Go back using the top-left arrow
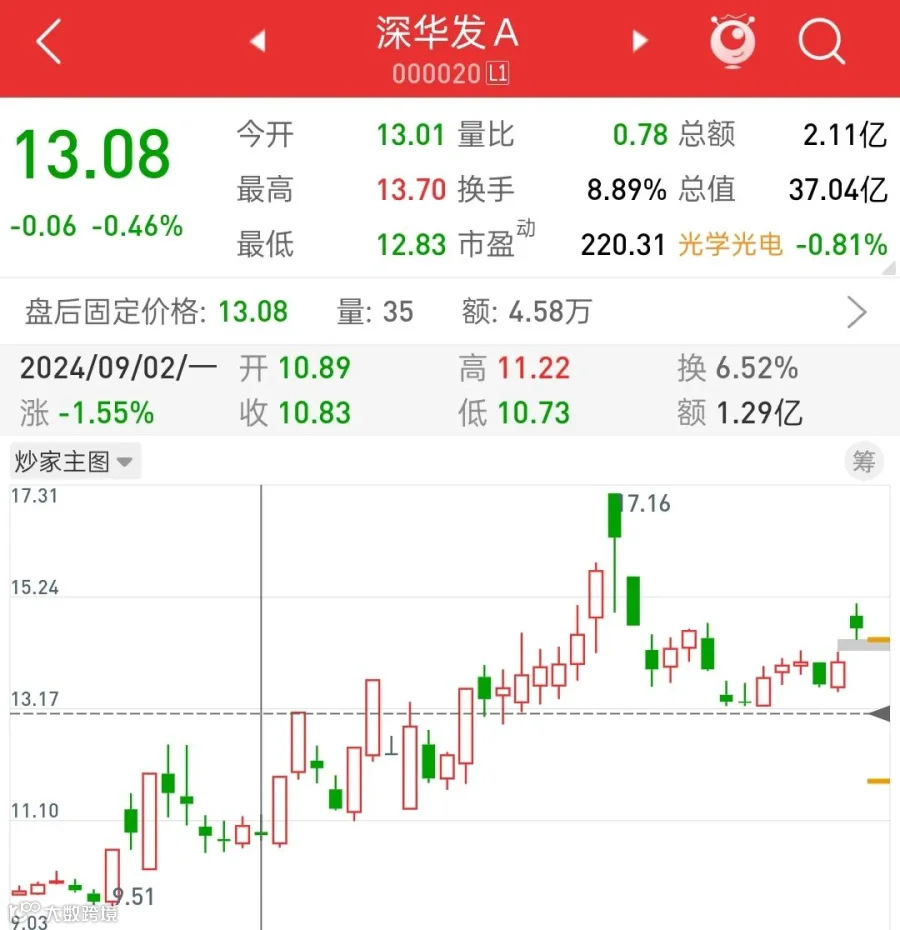 coord(49,42)
